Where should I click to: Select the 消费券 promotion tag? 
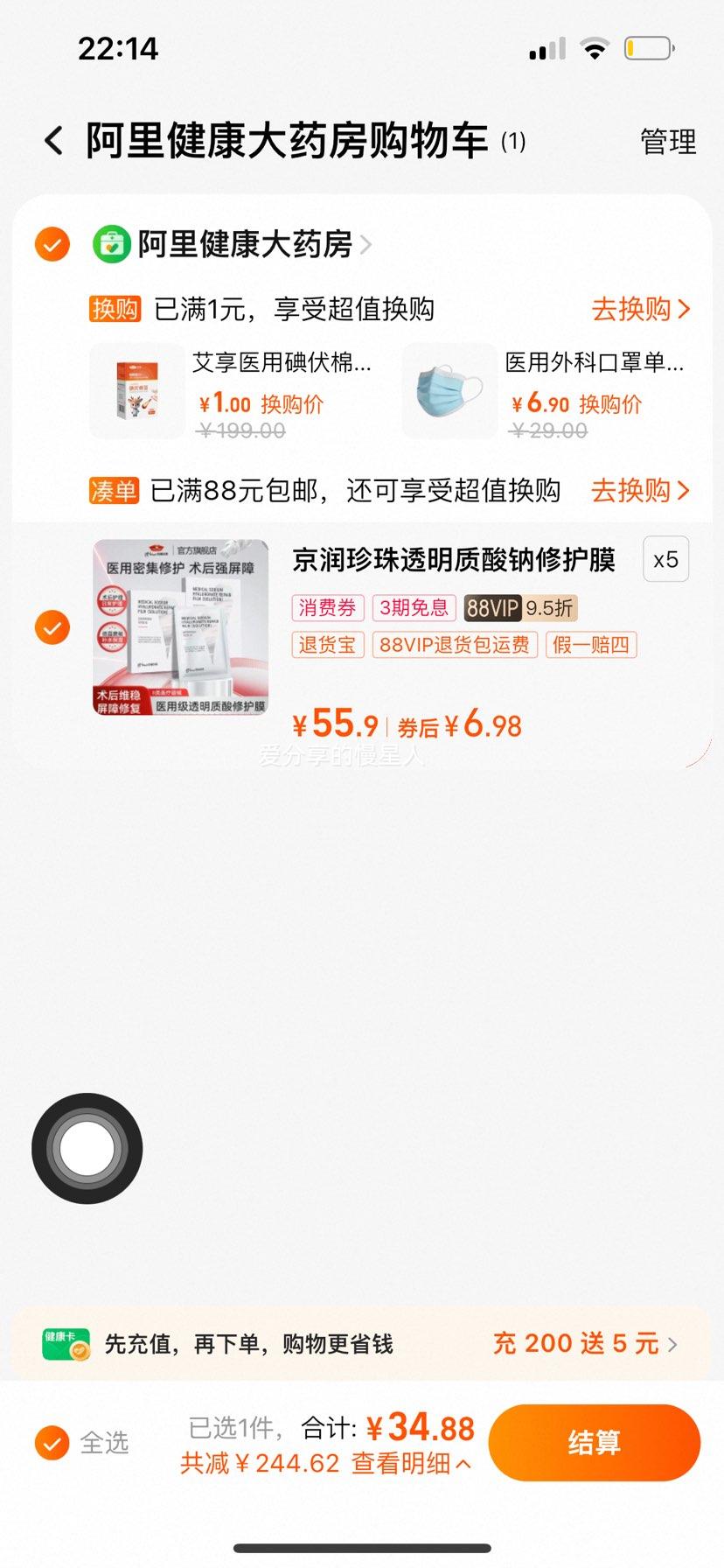327,607
